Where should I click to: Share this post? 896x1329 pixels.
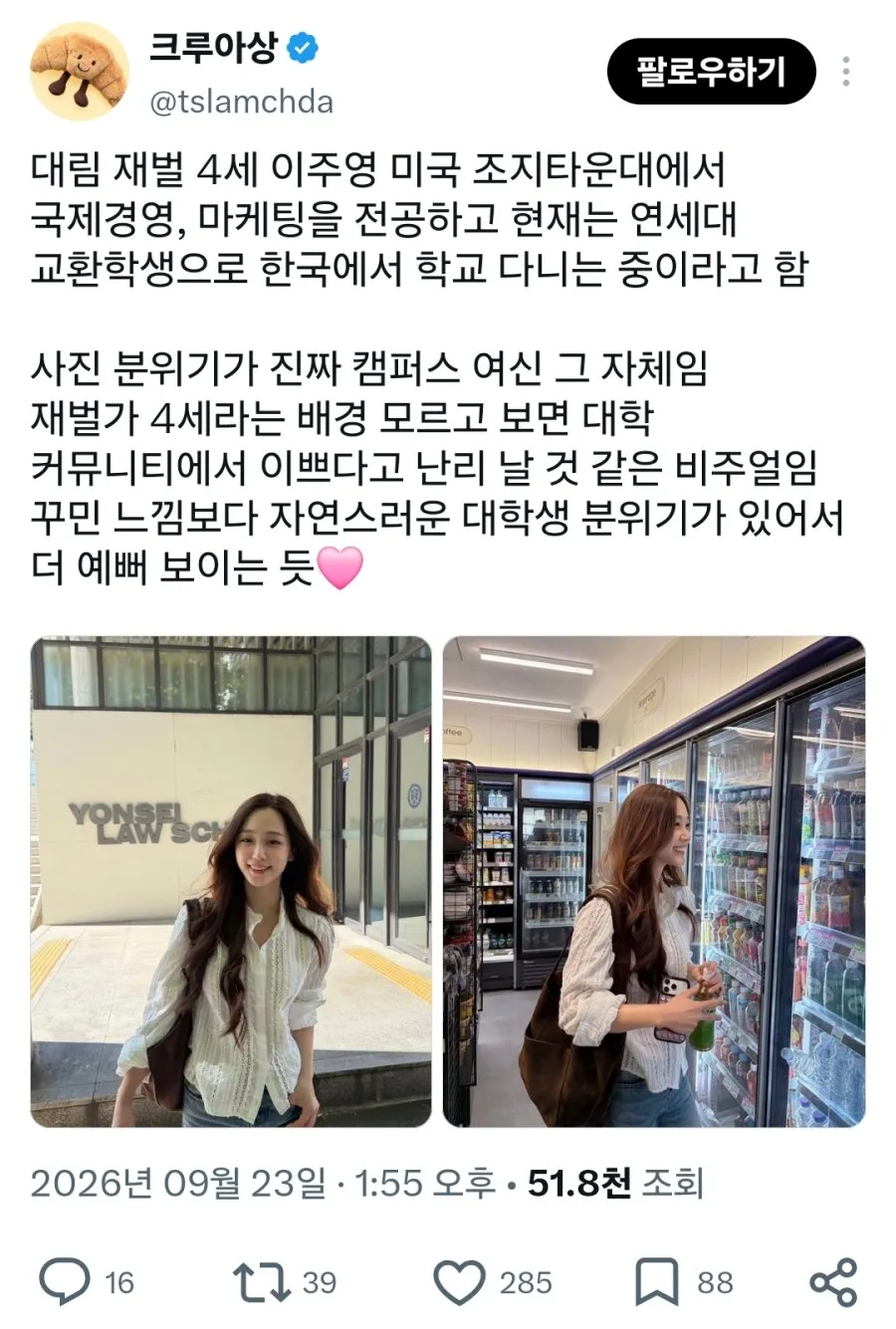click(x=834, y=1281)
